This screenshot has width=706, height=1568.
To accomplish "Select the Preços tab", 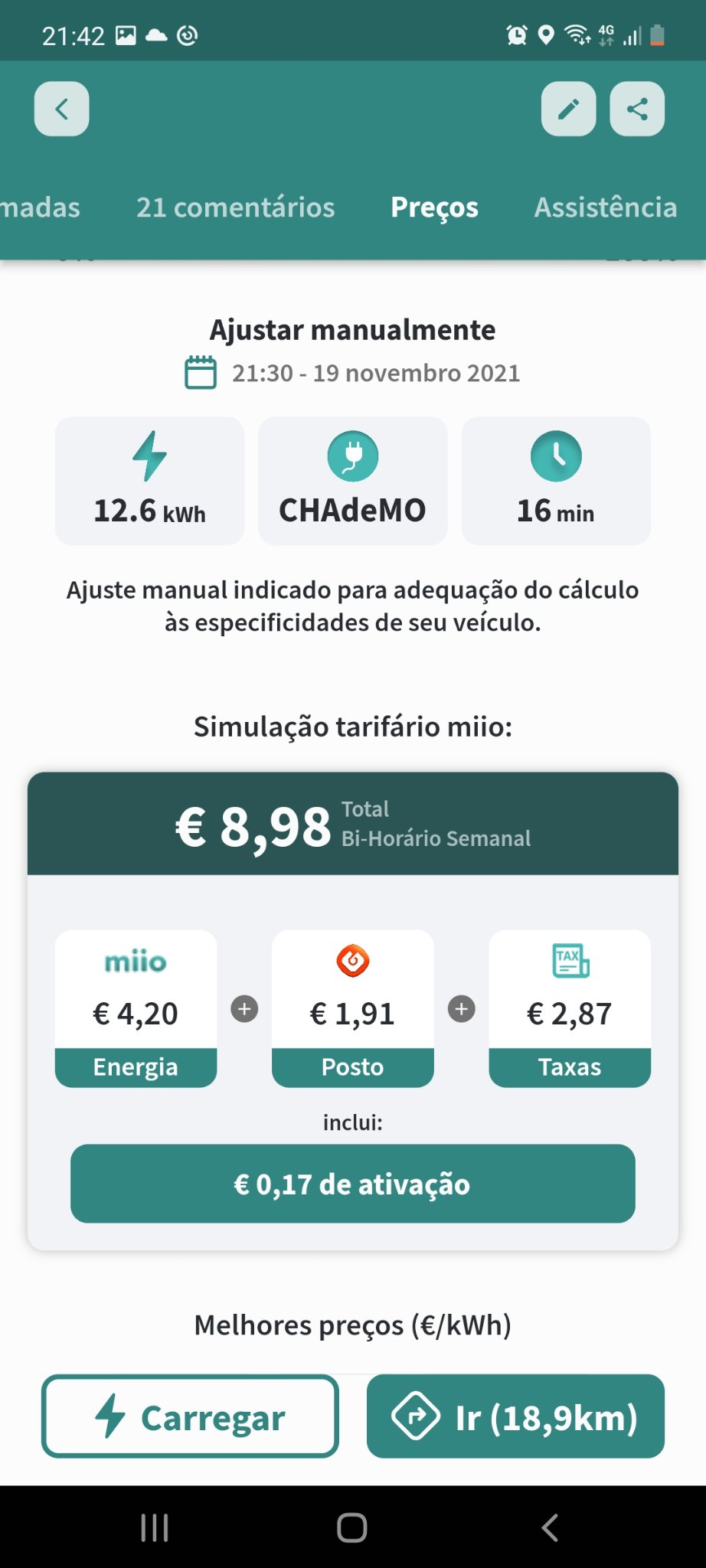I will (x=434, y=207).
